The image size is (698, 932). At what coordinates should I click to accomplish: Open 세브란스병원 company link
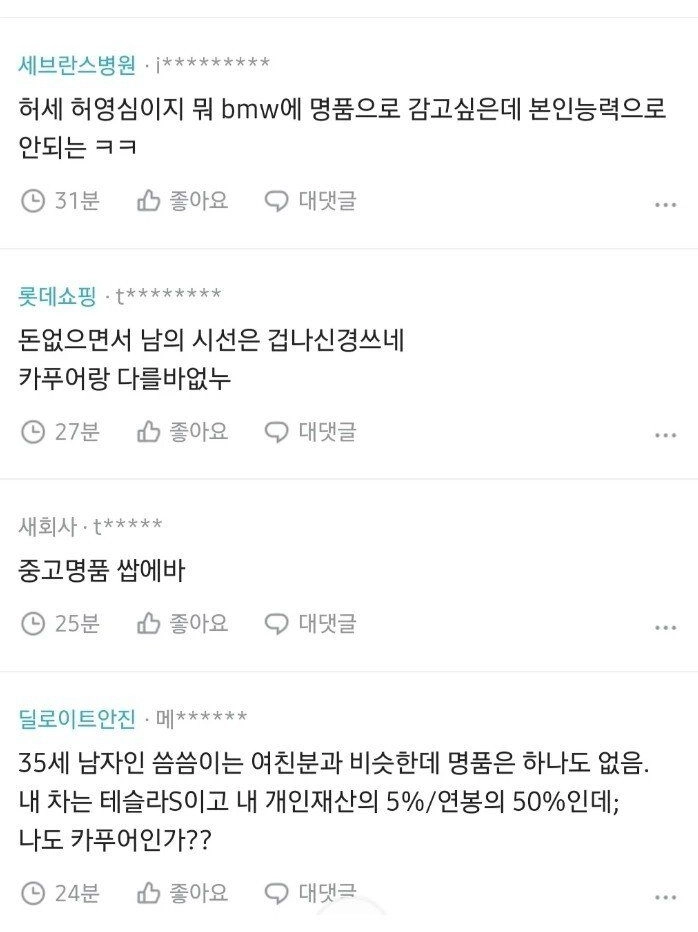[x=76, y=66]
